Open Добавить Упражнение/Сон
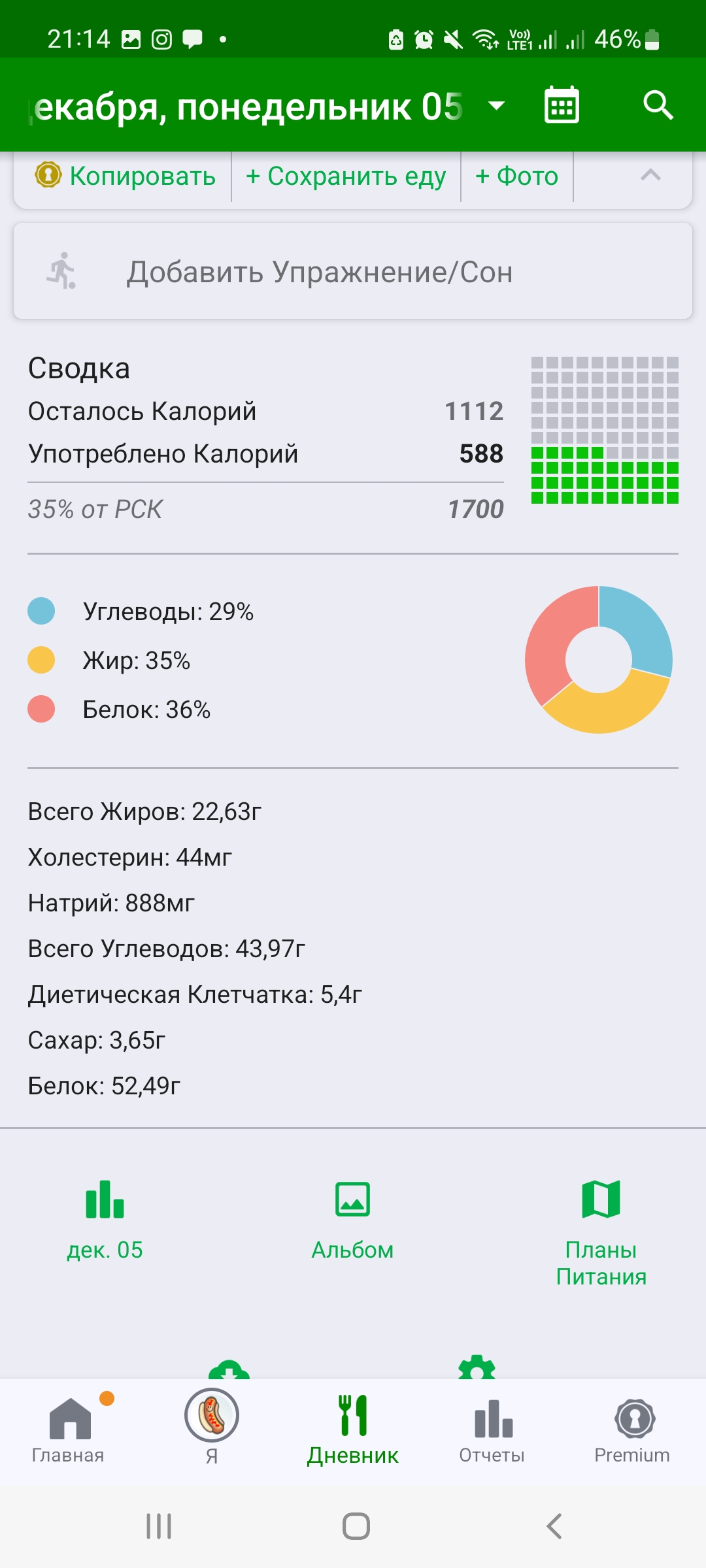The height and width of the screenshot is (1568, 706). tap(353, 272)
